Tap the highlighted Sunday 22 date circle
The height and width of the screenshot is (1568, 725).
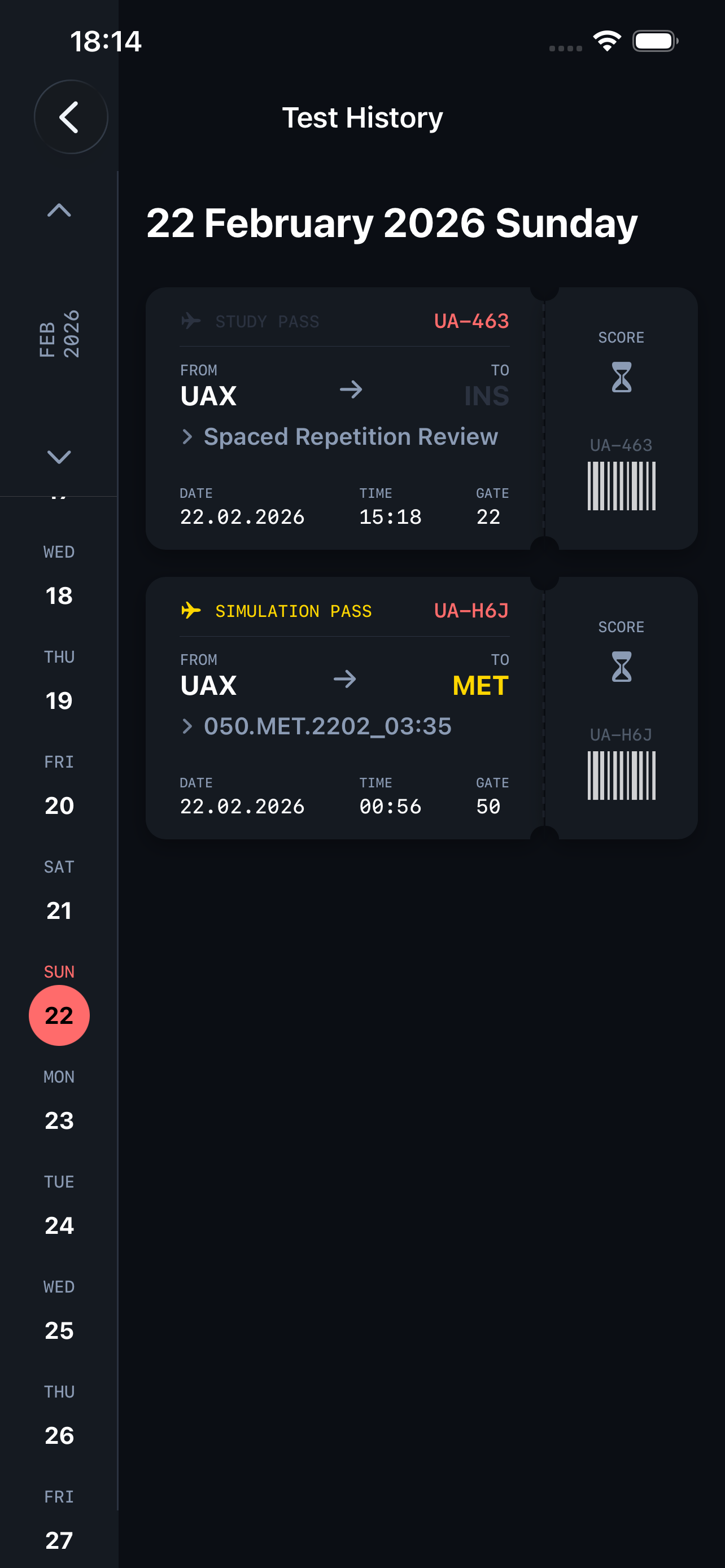[58, 1015]
